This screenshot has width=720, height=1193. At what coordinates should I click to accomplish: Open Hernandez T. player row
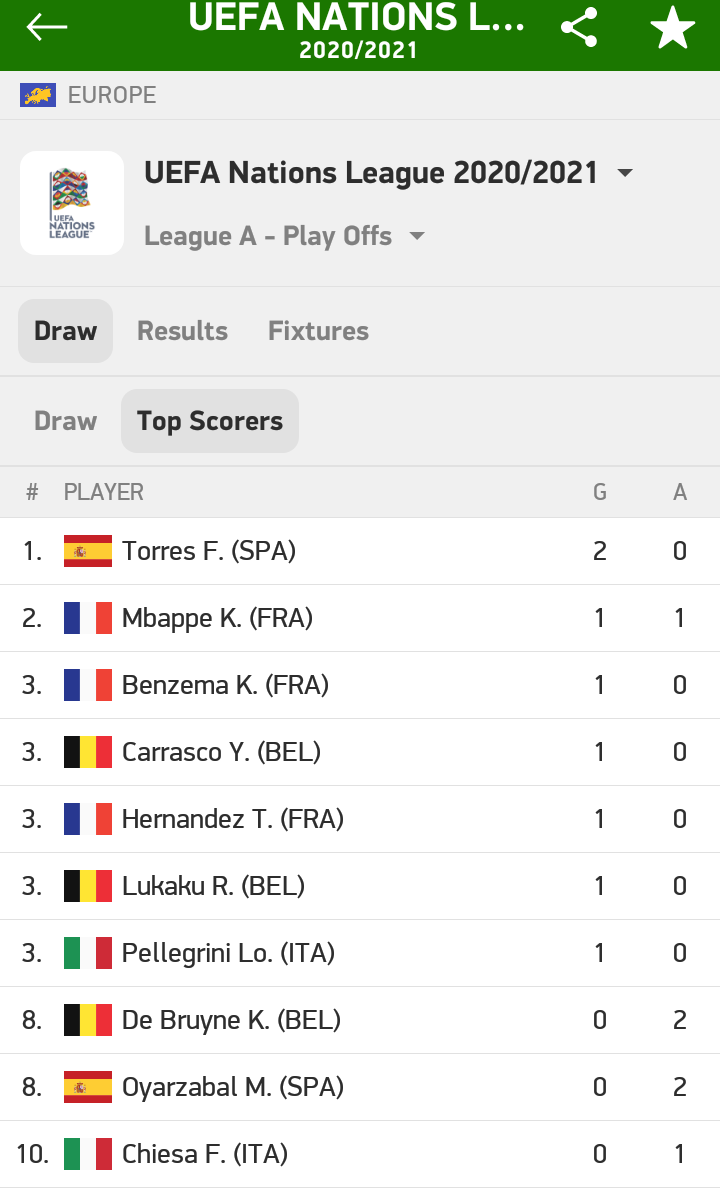pyautogui.click(x=360, y=819)
